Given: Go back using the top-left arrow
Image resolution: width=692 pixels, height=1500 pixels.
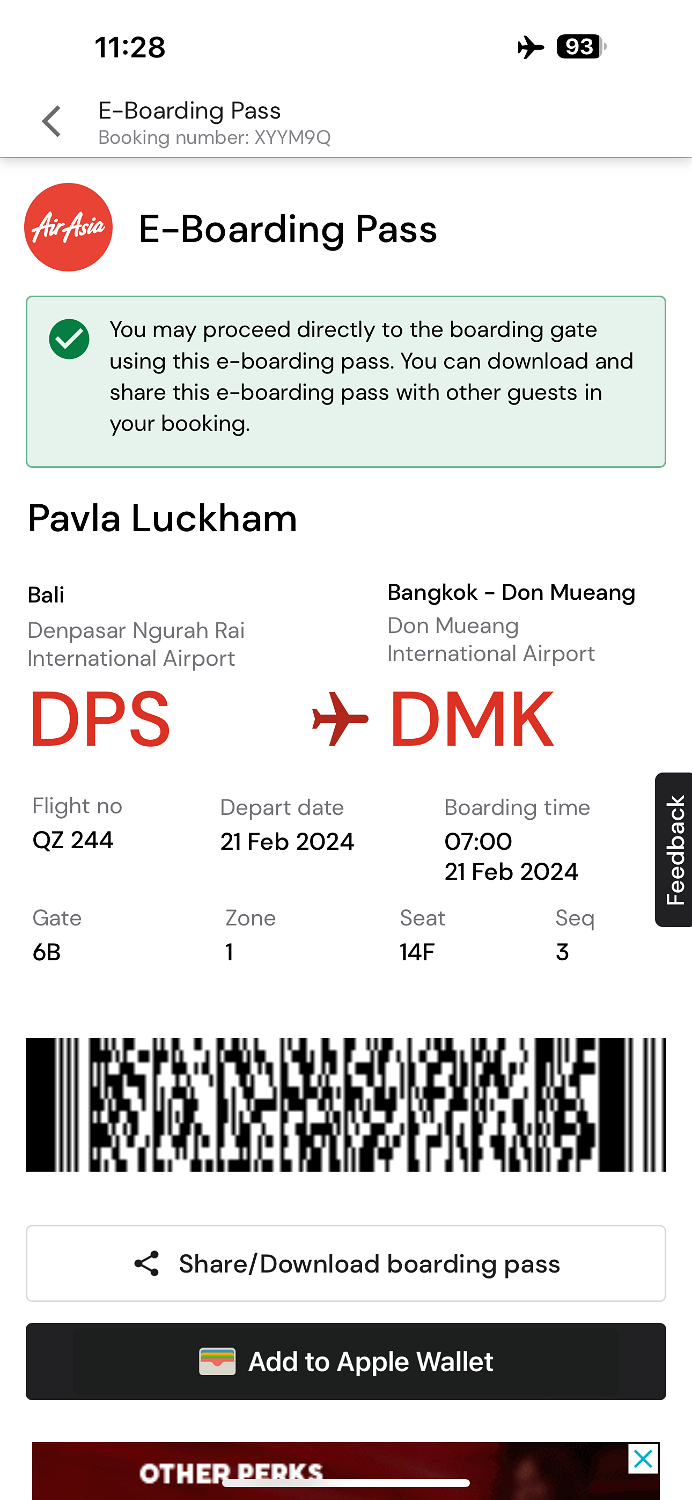Looking at the screenshot, I should click(x=51, y=122).
